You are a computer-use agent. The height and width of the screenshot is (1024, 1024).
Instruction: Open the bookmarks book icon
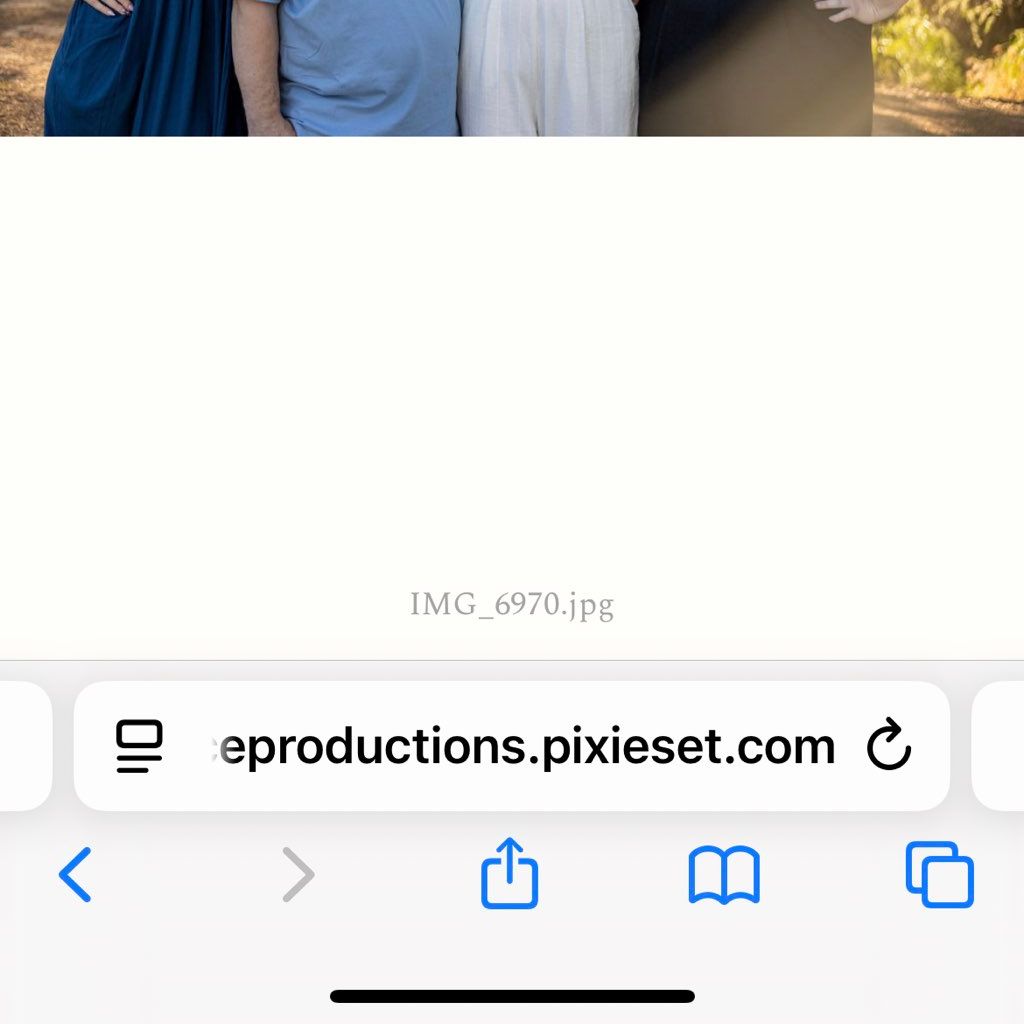tap(724, 874)
